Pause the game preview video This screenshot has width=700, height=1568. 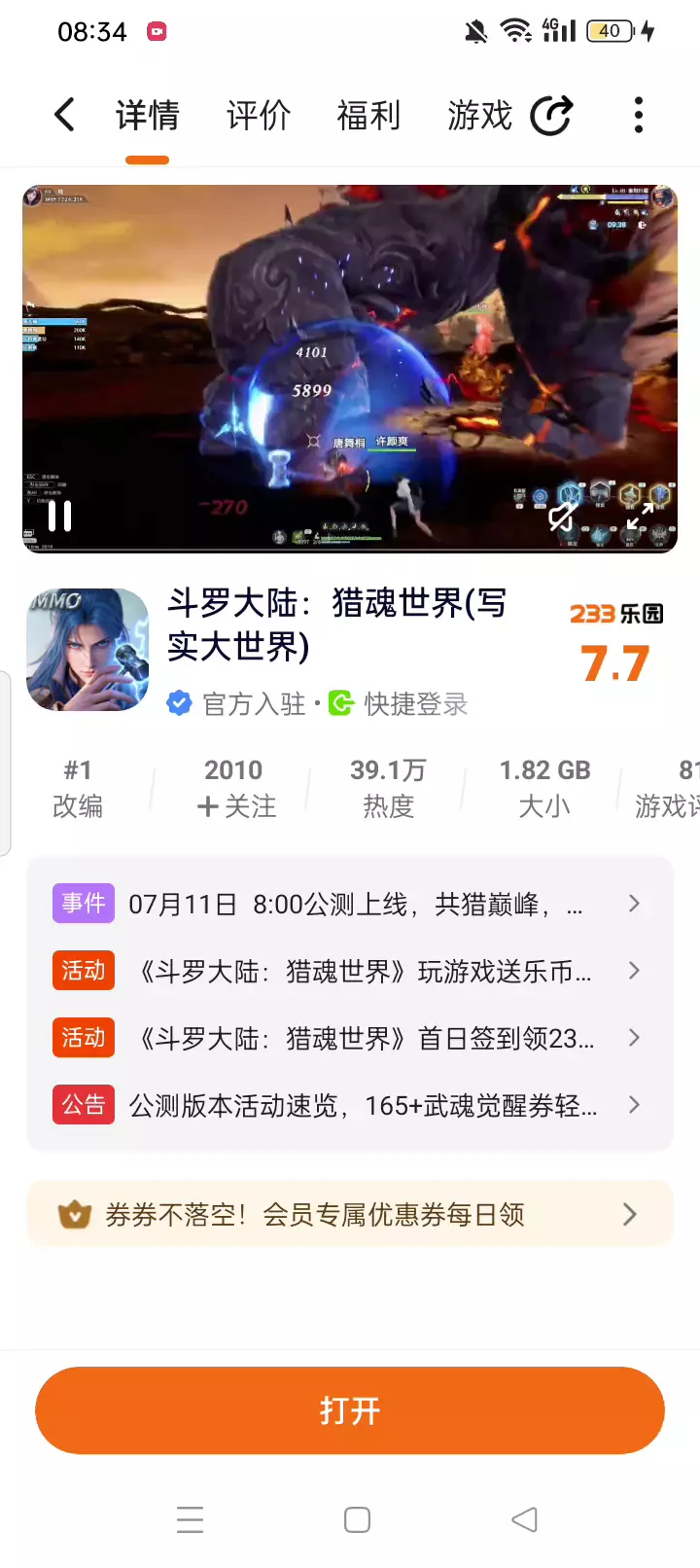pyautogui.click(x=60, y=516)
